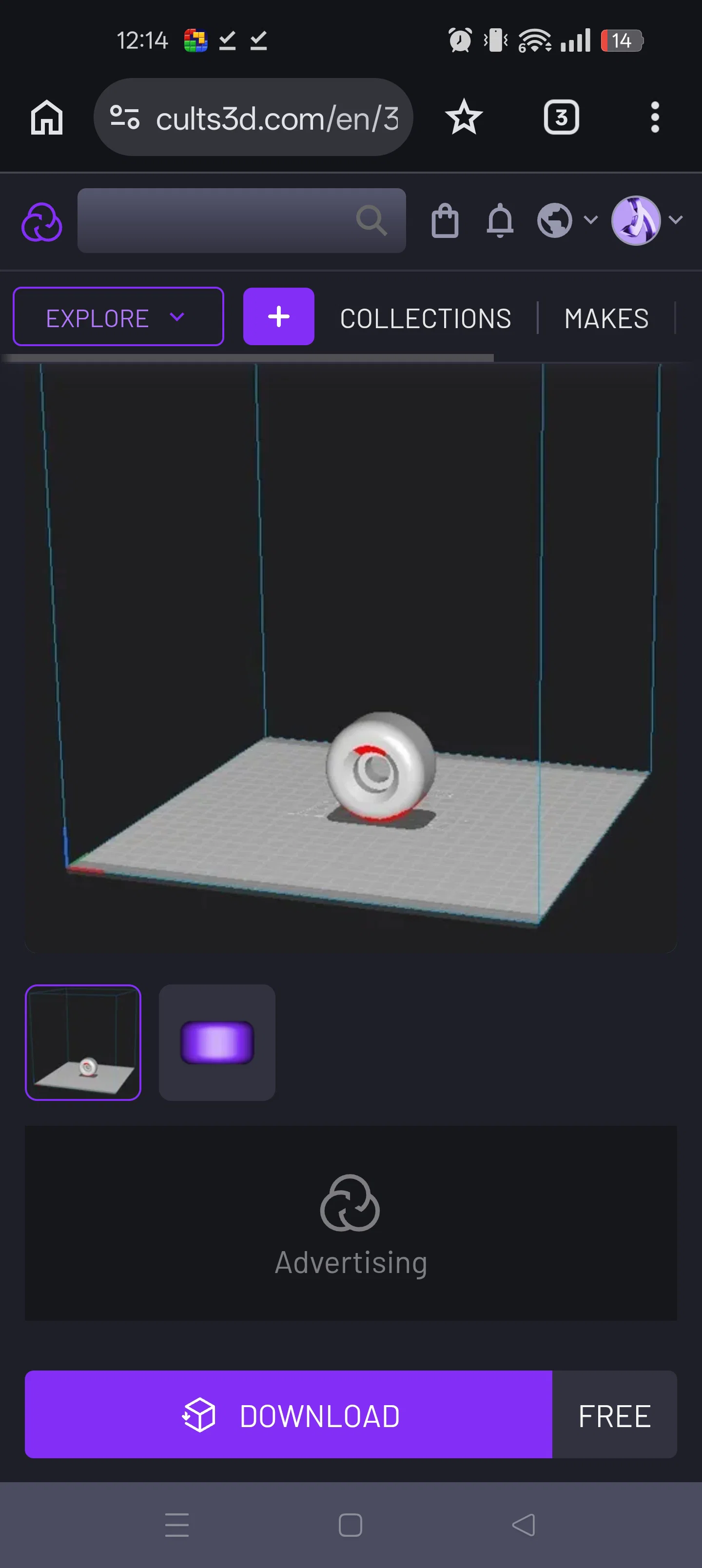
Task: Bookmark this page with the star
Action: [x=463, y=117]
